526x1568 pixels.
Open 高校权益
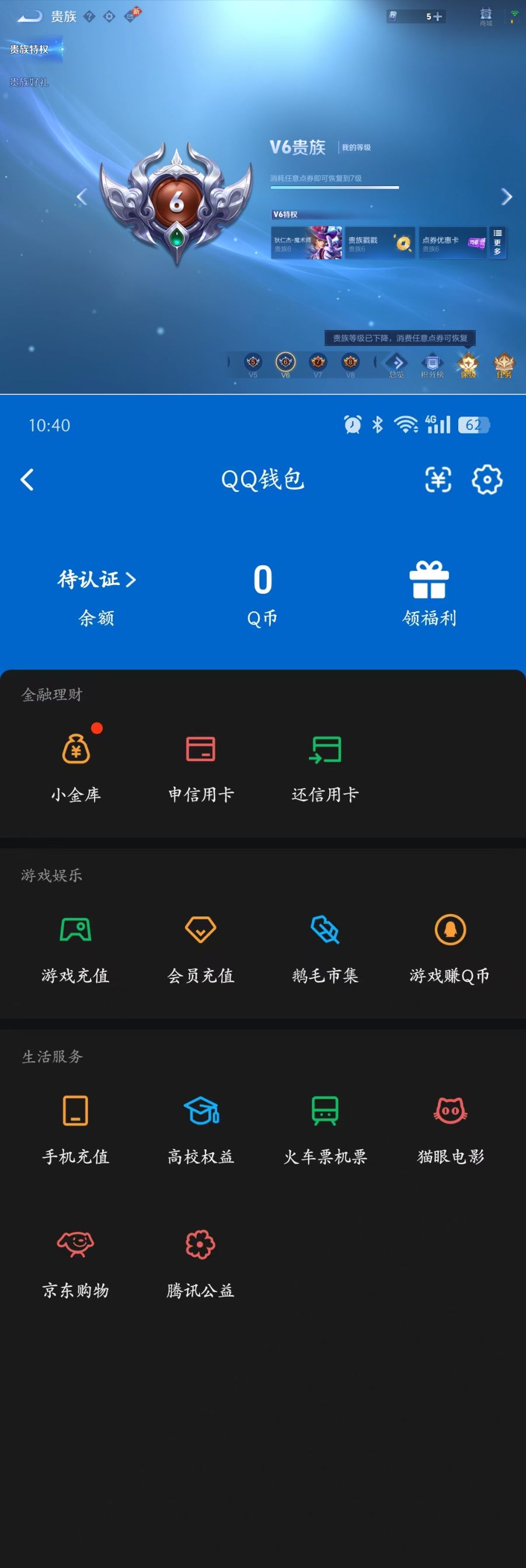200,1128
